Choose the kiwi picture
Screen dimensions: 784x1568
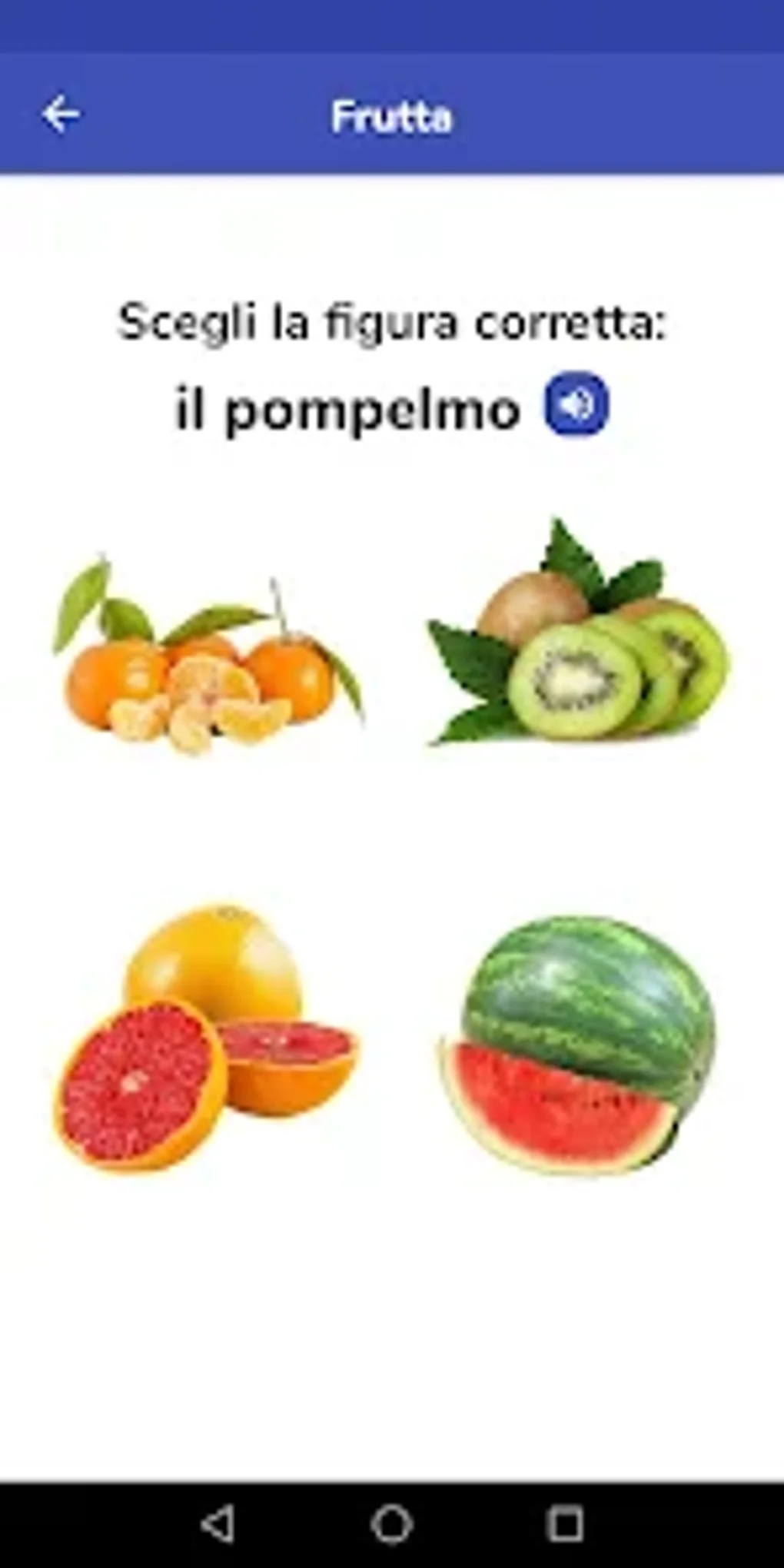click(x=578, y=638)
